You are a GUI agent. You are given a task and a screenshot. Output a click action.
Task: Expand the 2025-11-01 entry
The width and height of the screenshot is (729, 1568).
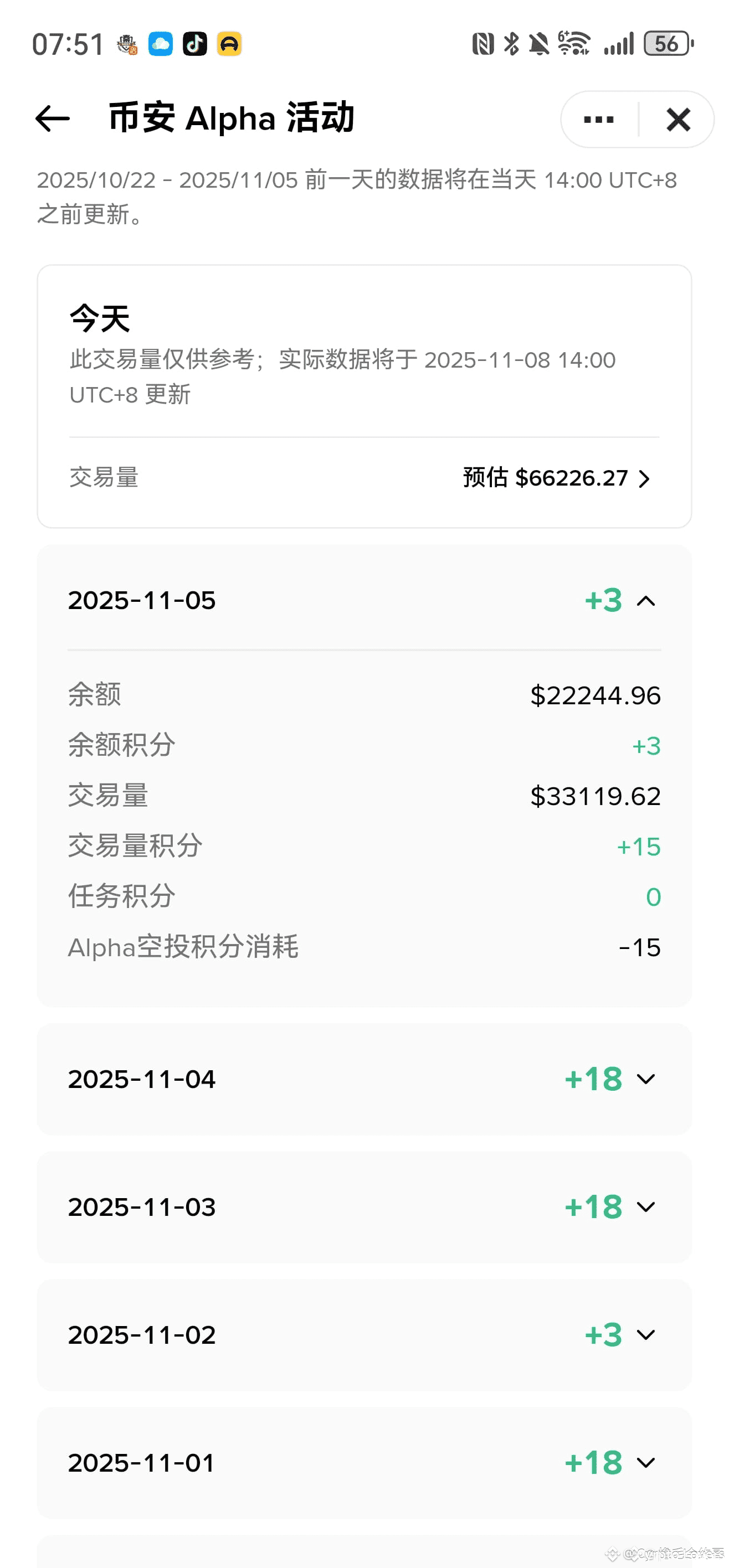pos(645,1463)
